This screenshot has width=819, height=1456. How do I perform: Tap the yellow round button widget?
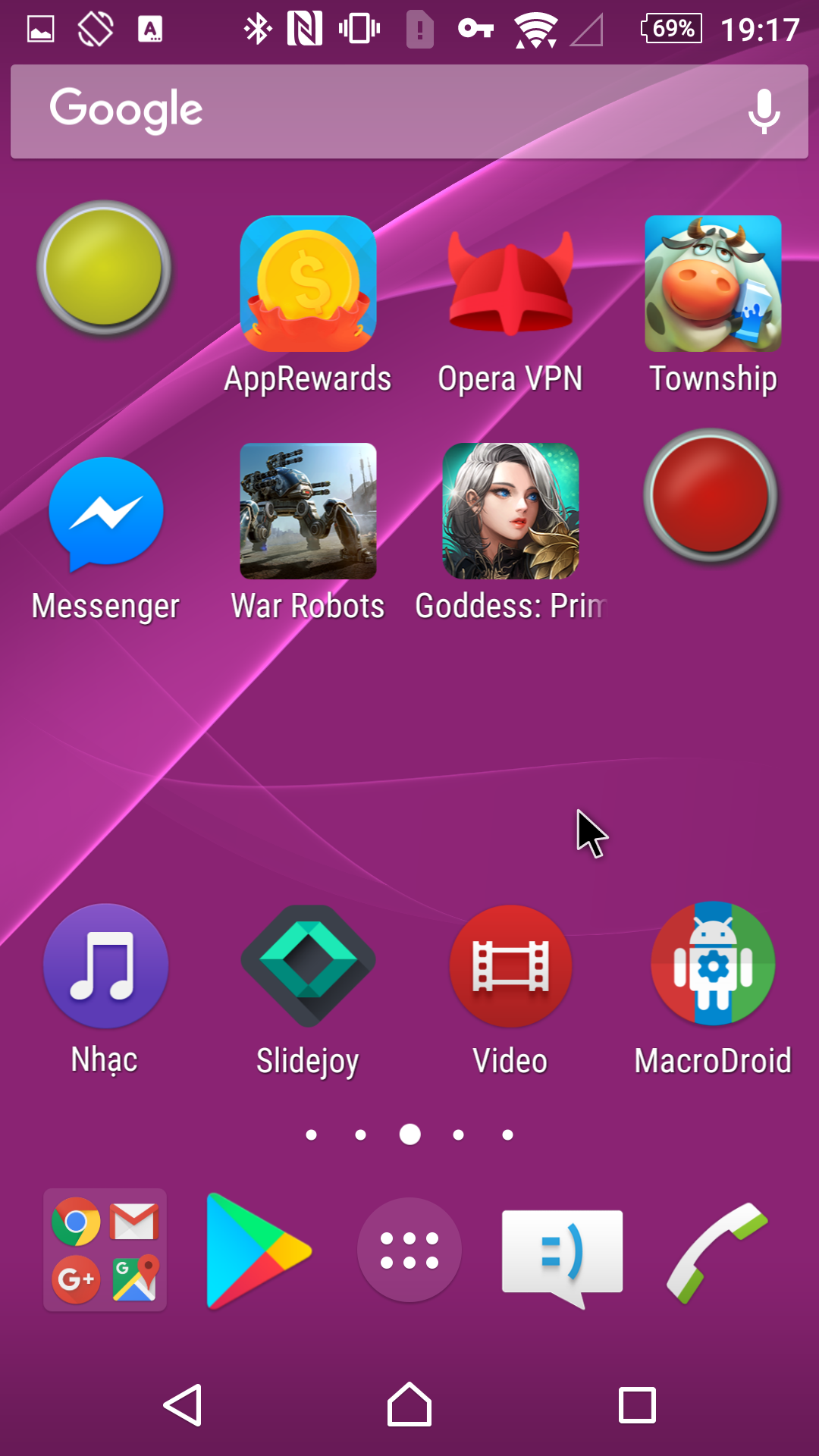click(x=104, y=268)
